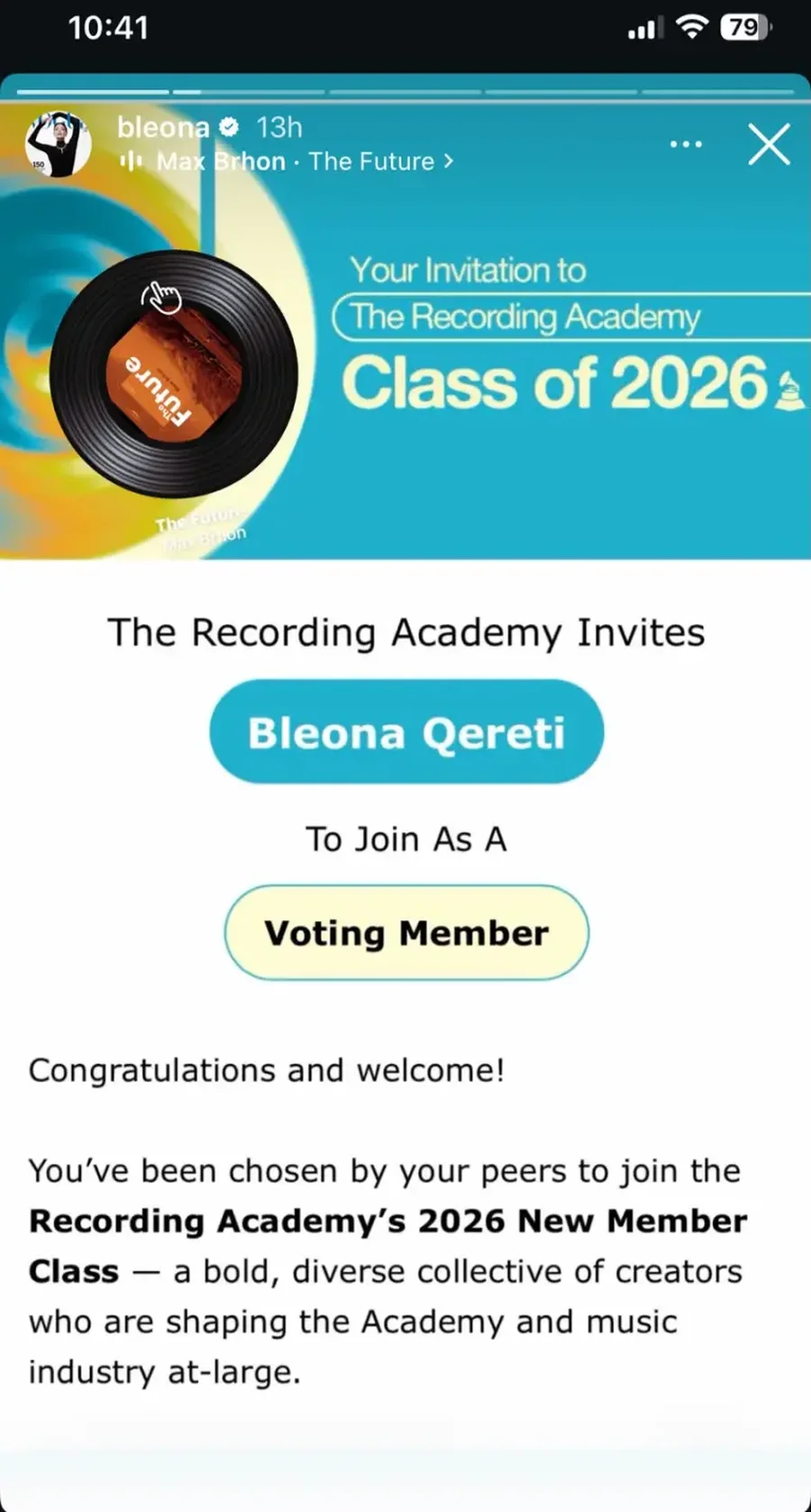
Task: Tap the vinyl record music sticker
Action: tap(172, 373)
